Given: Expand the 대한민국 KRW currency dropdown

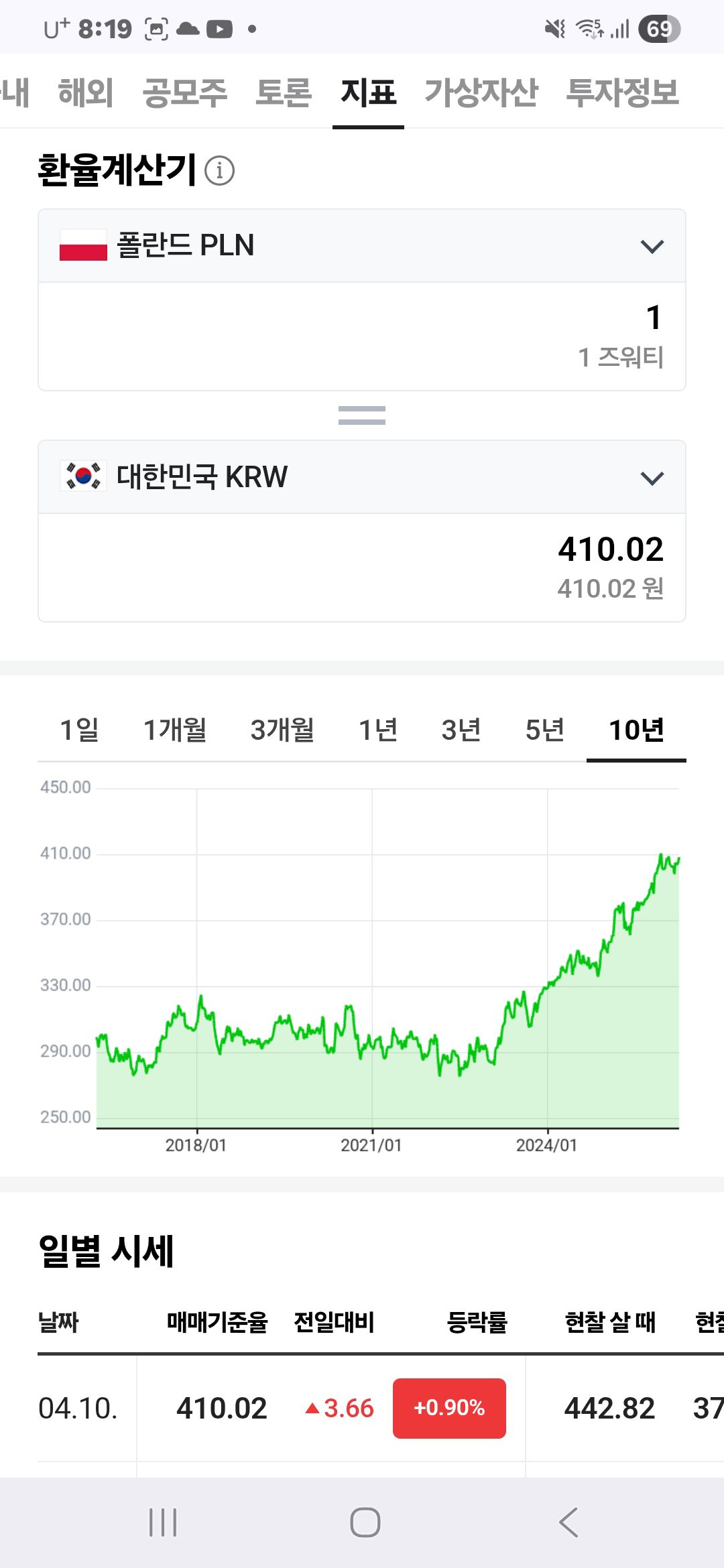Looking at the screenshot, I should (x=362, y=477).
